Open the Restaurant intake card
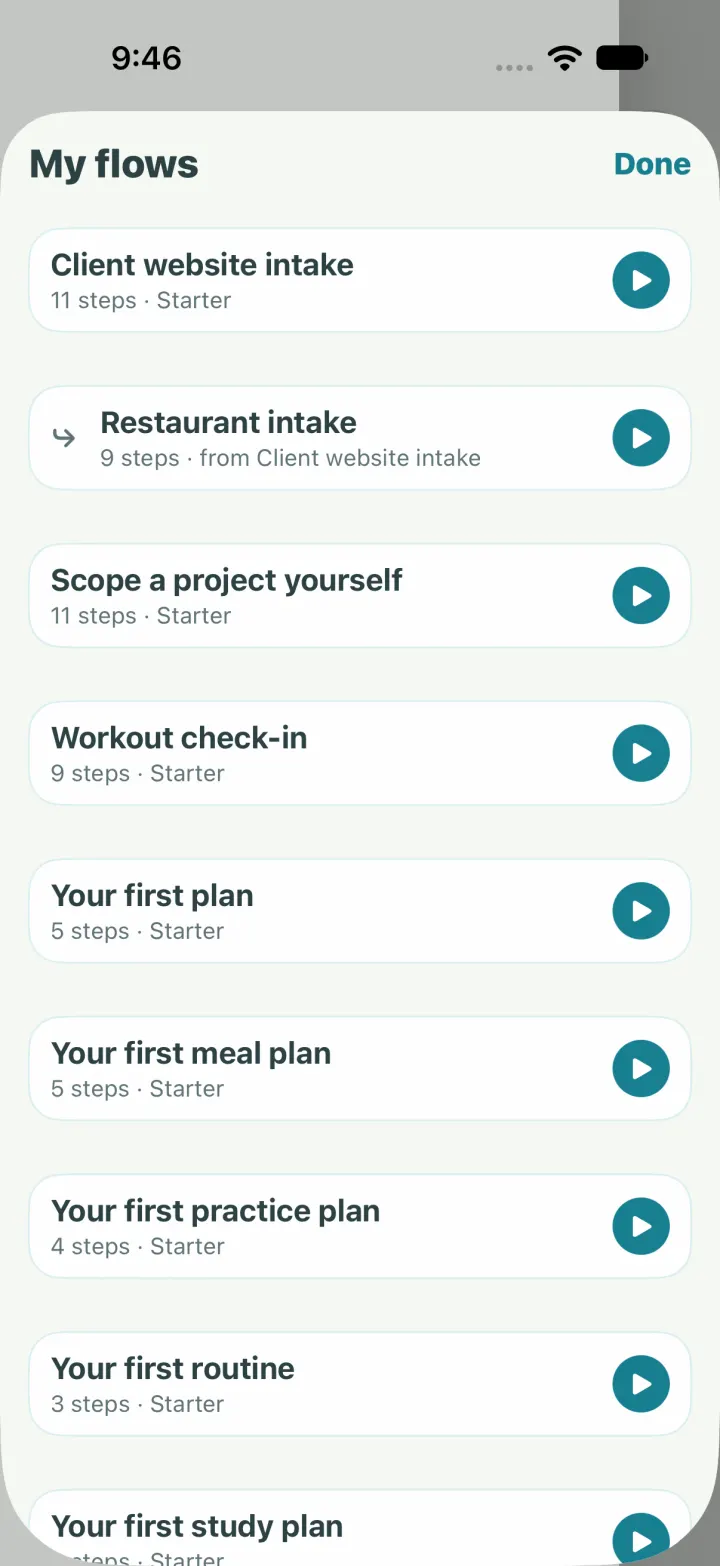720x1566 pixels. pos(360,438)
